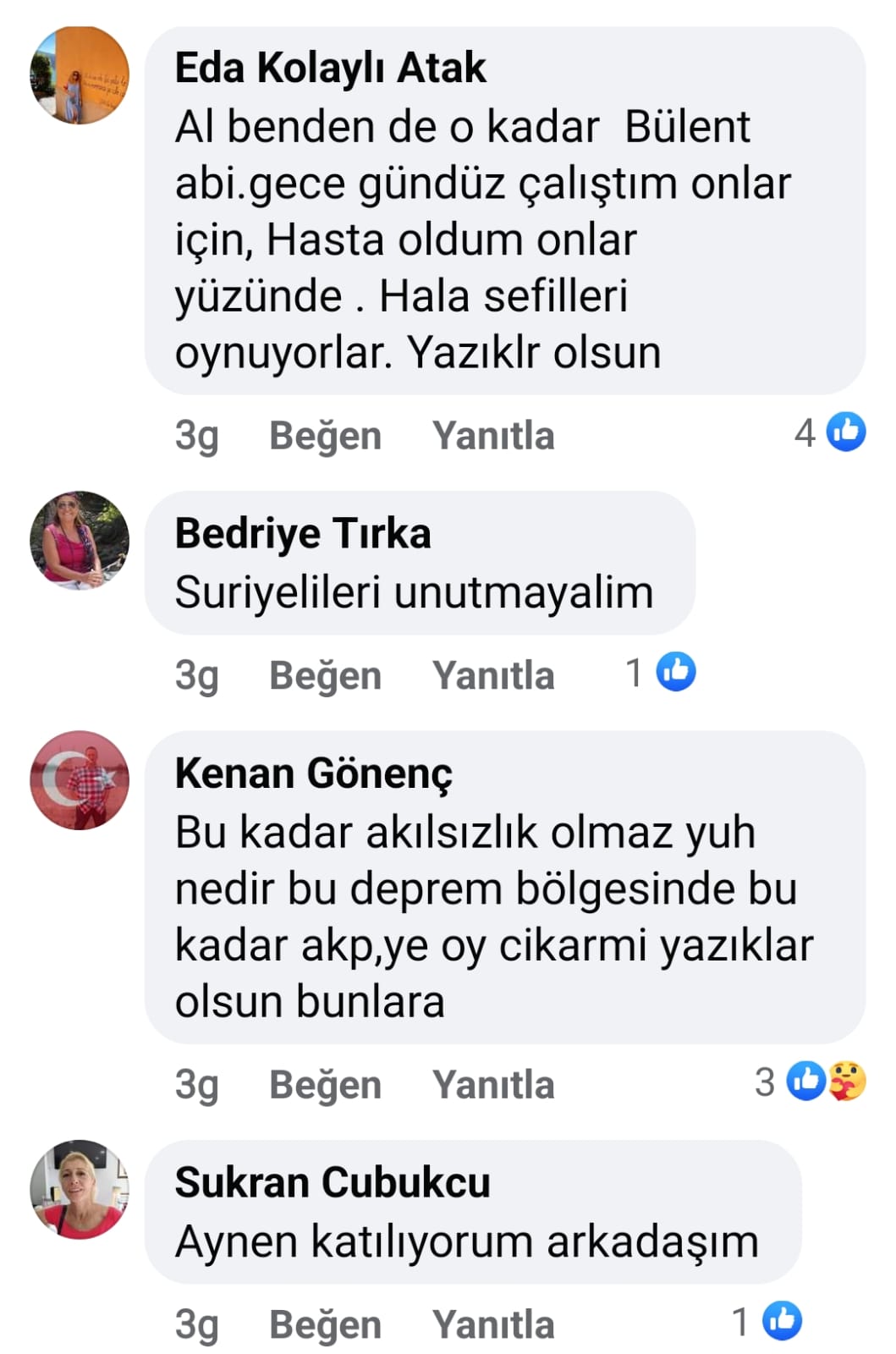Open Eda Kolaylı Atak's profile name
Screen dimensions: 896x1354
tap(330, 68)
